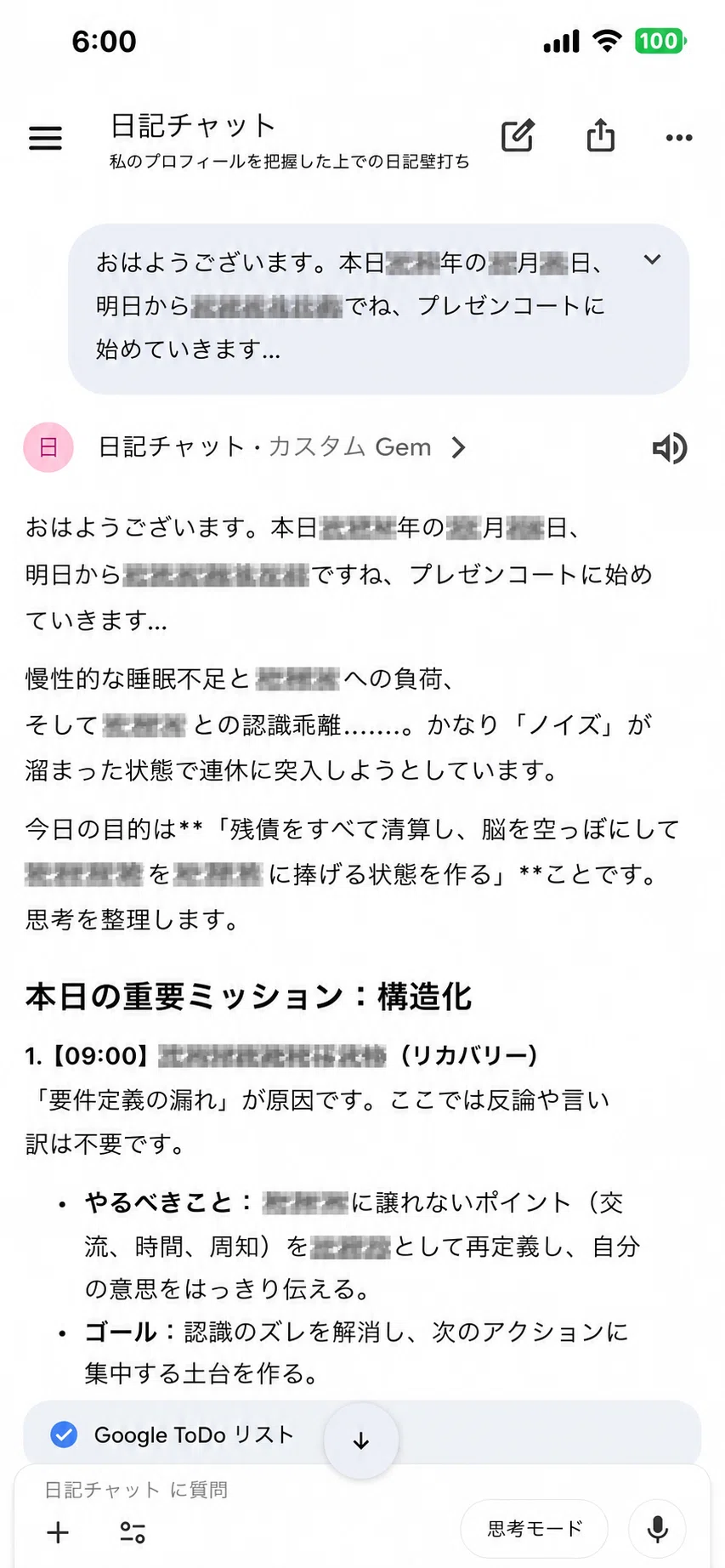
Task: Start voice input with the microphone
Action: click(657, 1528)
